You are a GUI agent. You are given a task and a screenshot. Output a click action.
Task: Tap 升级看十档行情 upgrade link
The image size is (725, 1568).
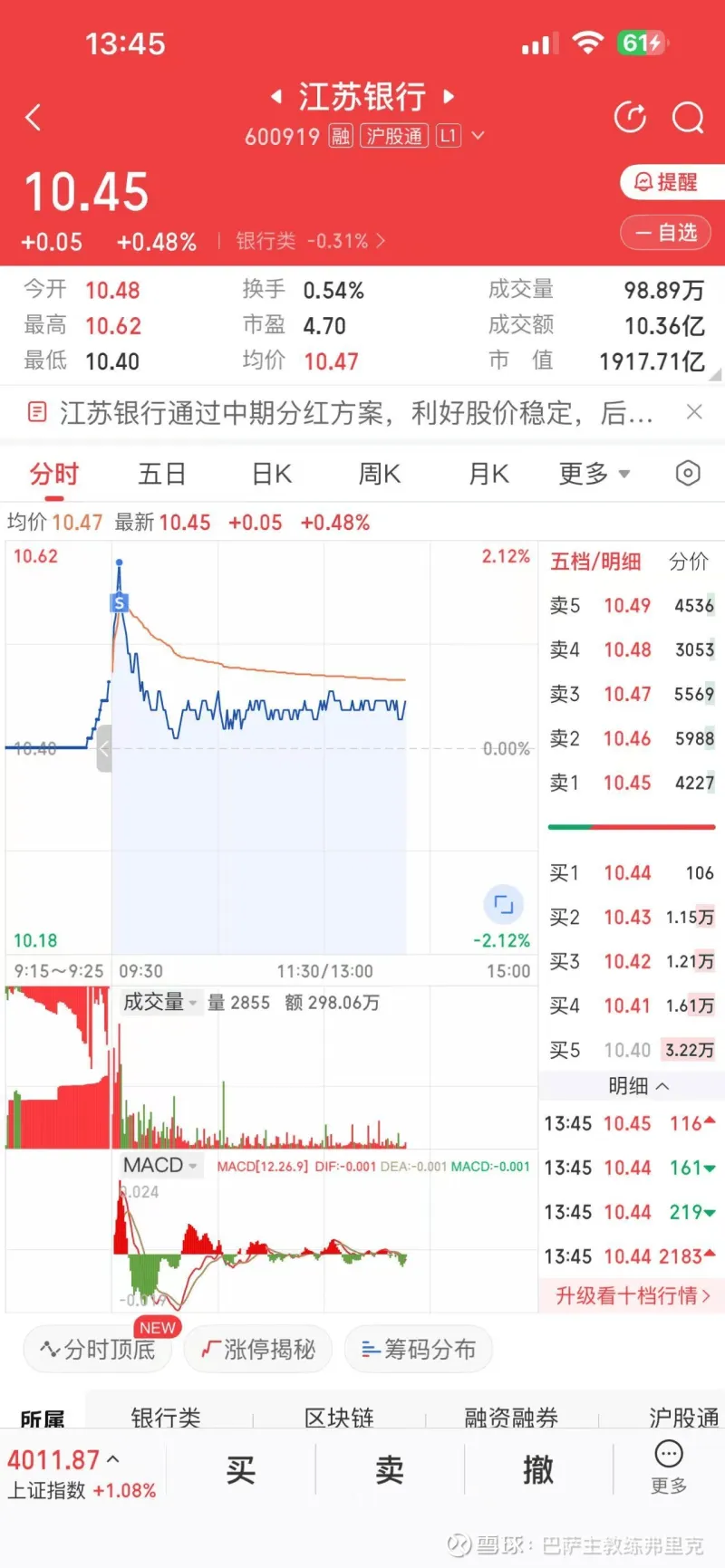click(x=632, y=1295)
